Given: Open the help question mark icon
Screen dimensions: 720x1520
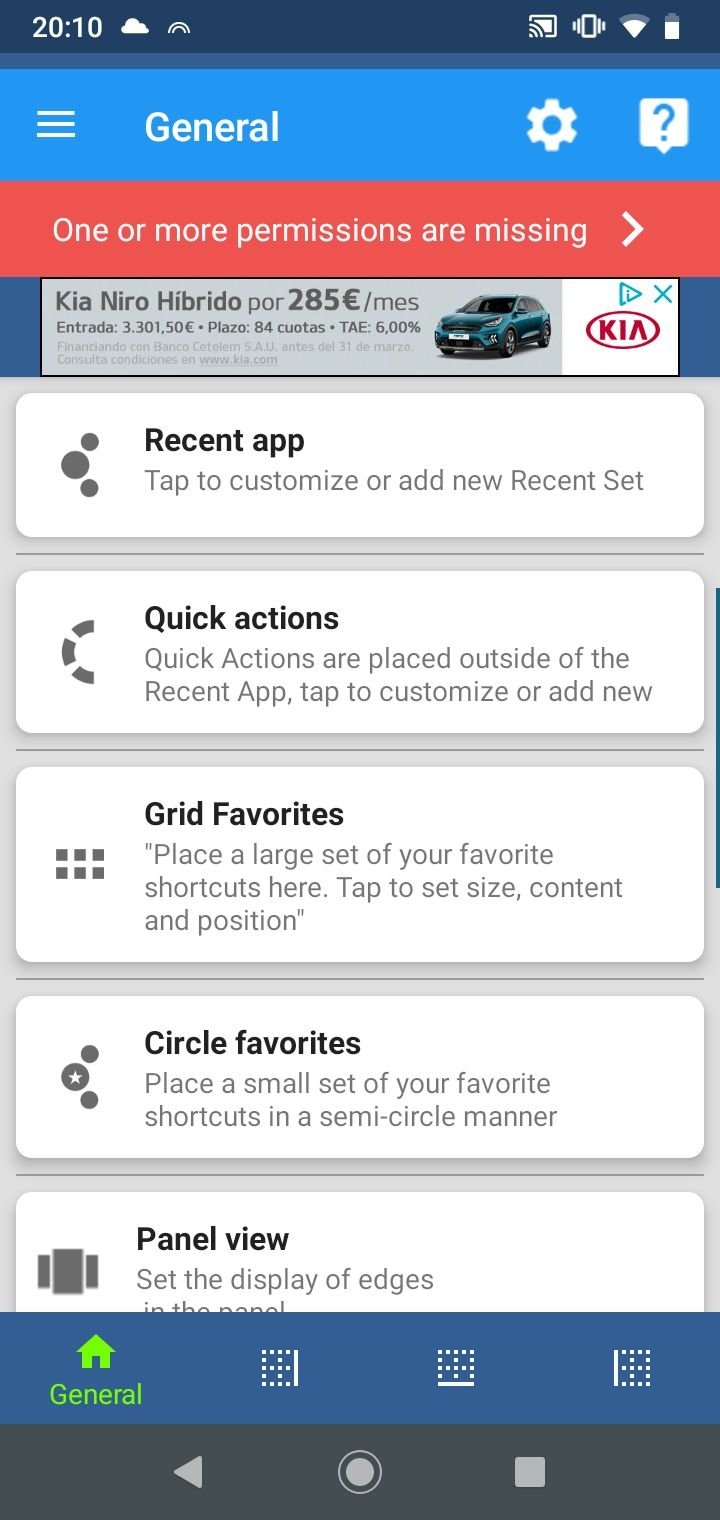Looking at the screenshot, I should (664, 126).
